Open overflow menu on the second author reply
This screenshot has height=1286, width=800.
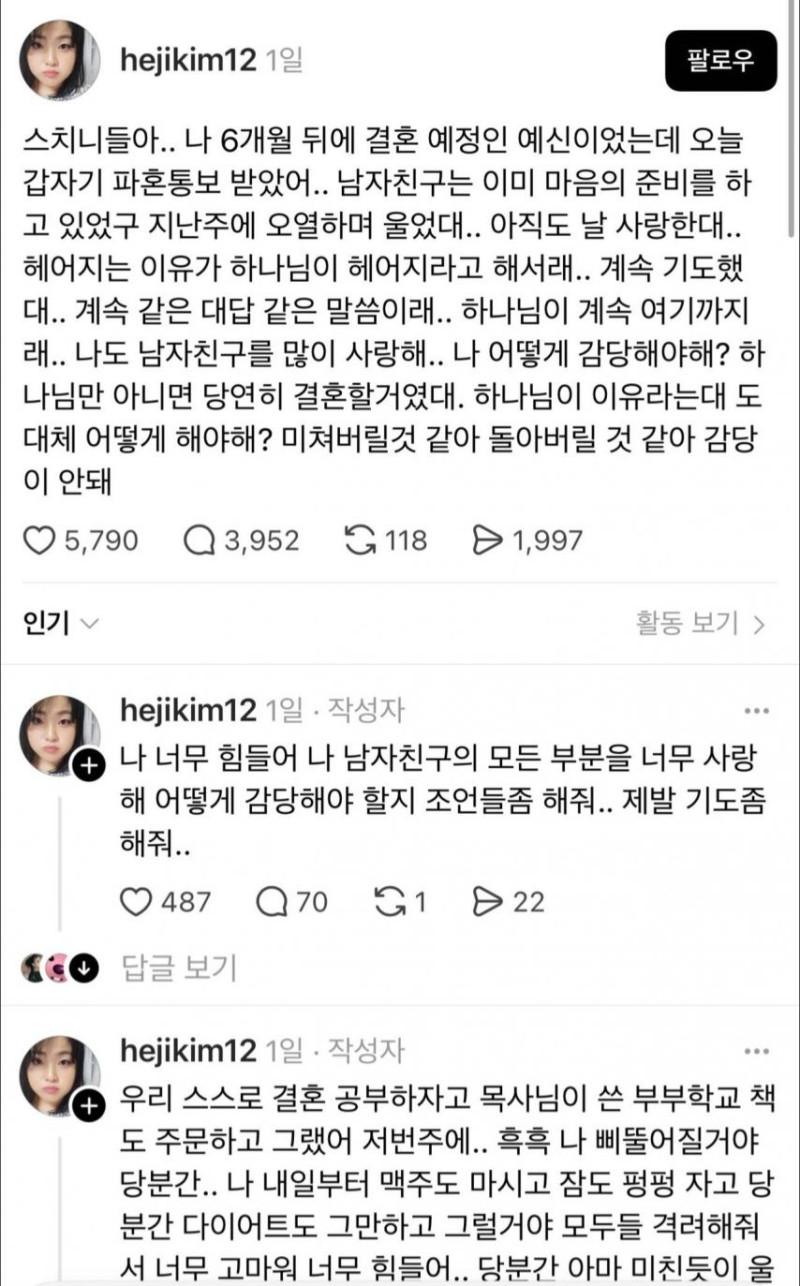755,1052
